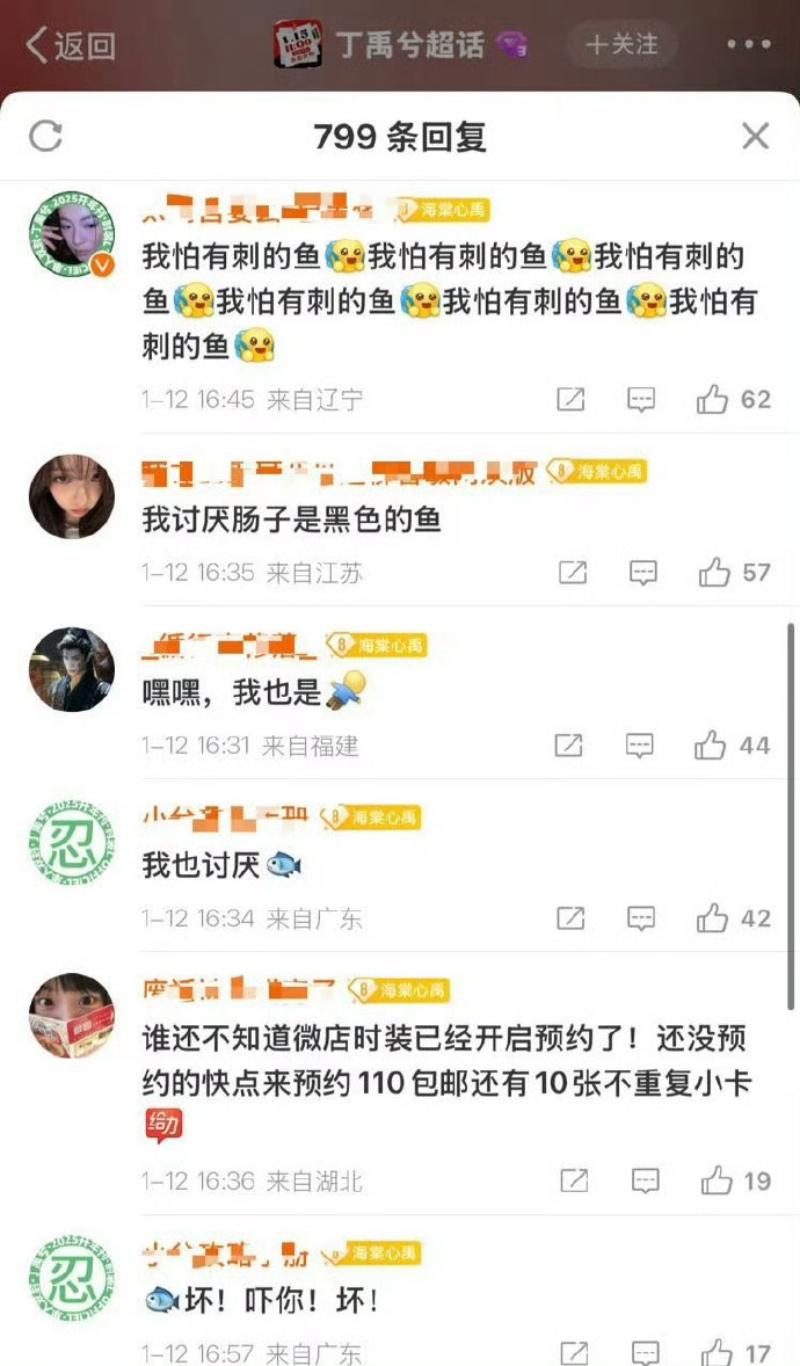Like the 我怕有刺的鱼 comment
Screen dimensions: 800x1366
tap(713, 400)
